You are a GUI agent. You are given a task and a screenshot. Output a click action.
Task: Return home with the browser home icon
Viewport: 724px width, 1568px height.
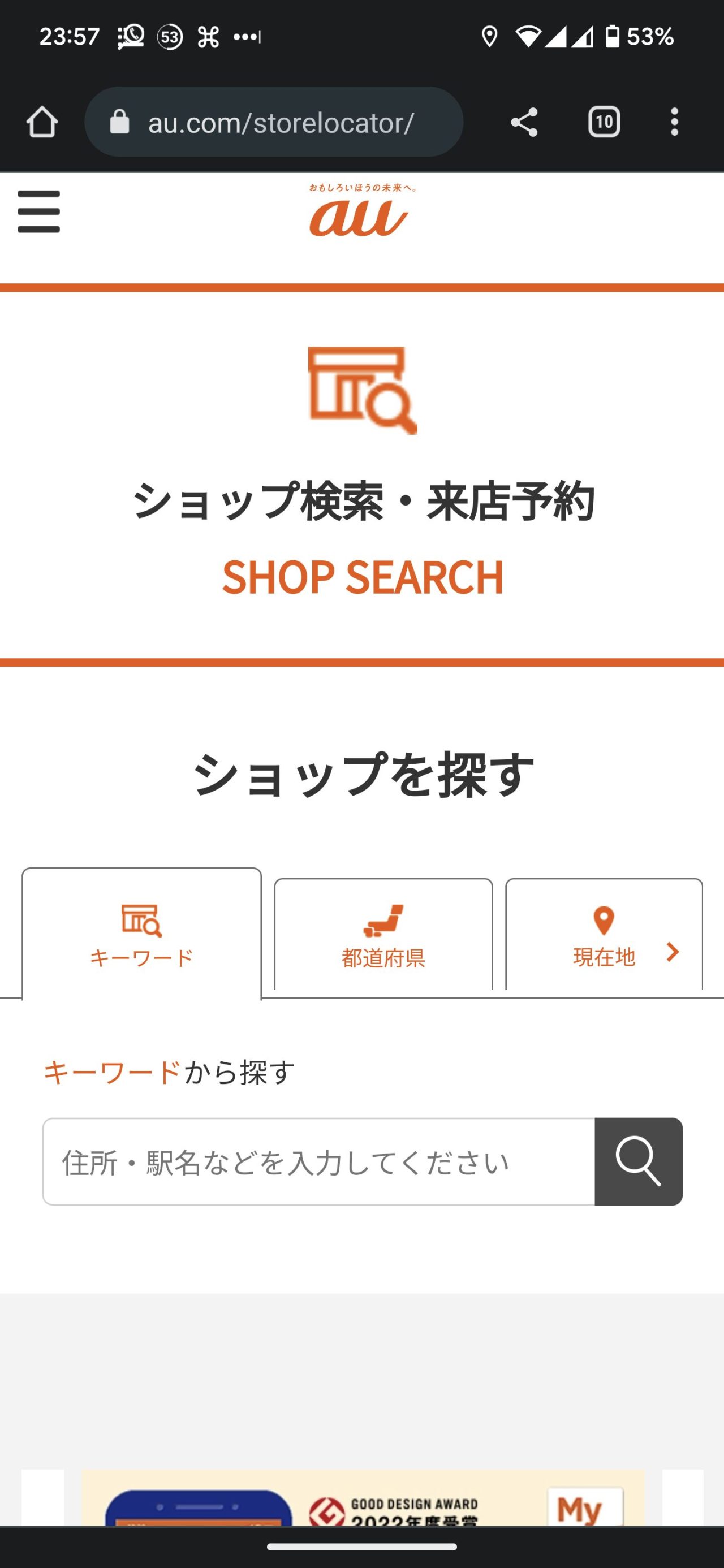coord(41,121)
